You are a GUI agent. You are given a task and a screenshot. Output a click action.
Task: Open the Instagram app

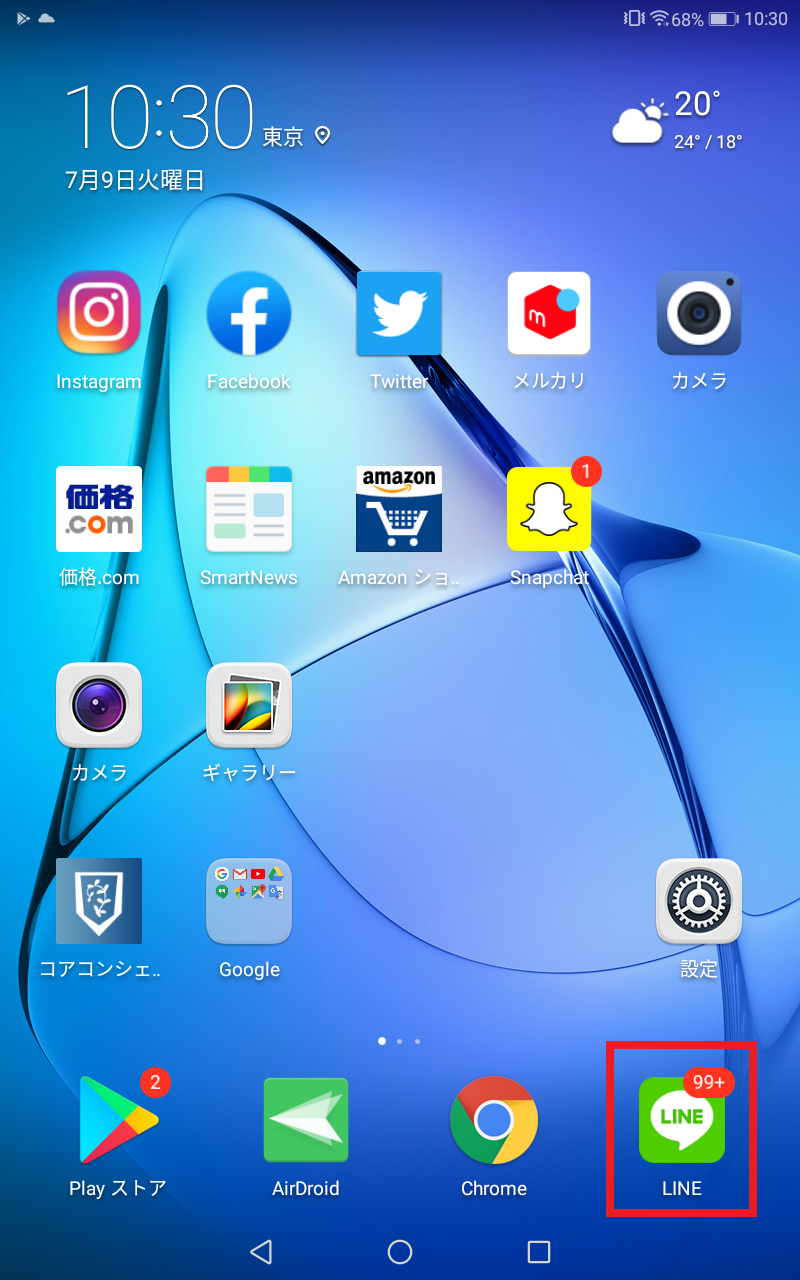click(99, 313)
